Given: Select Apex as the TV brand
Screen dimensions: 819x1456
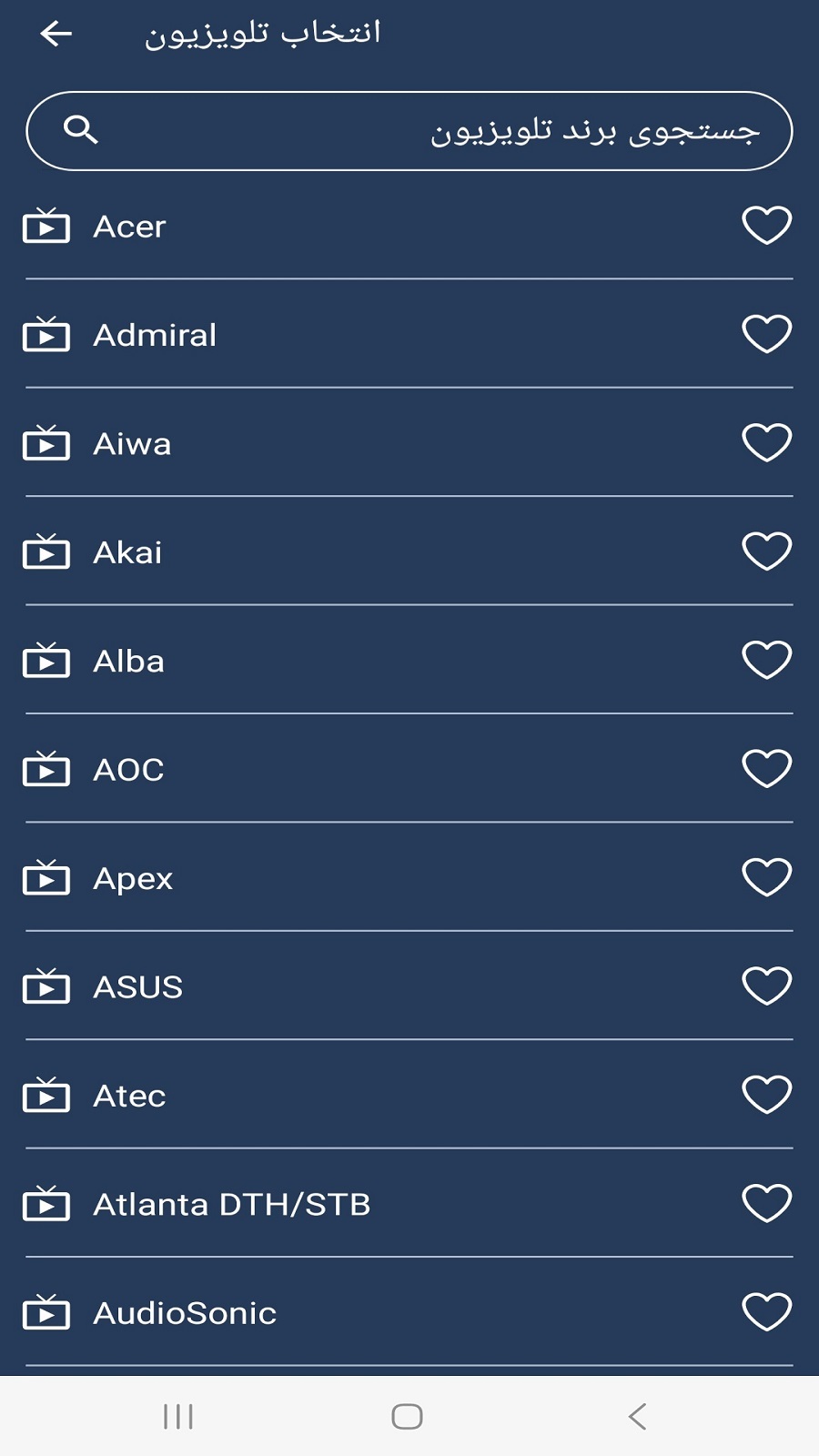Looking at the screenshot, I should pos(133,879).
